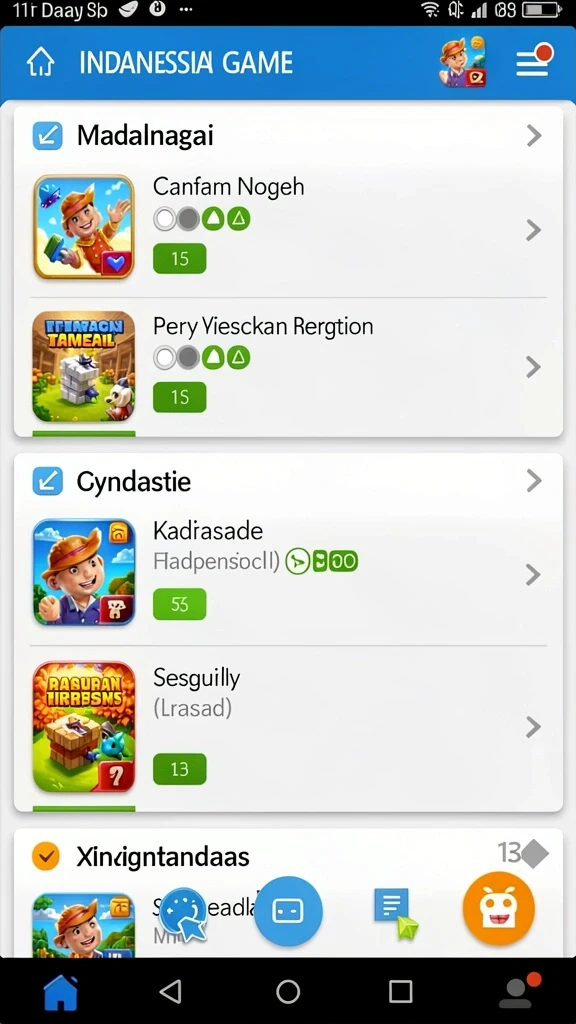Tap the green 13 button under Sesguilly
Screen dimensions: 576x1024
pos(180,769)
